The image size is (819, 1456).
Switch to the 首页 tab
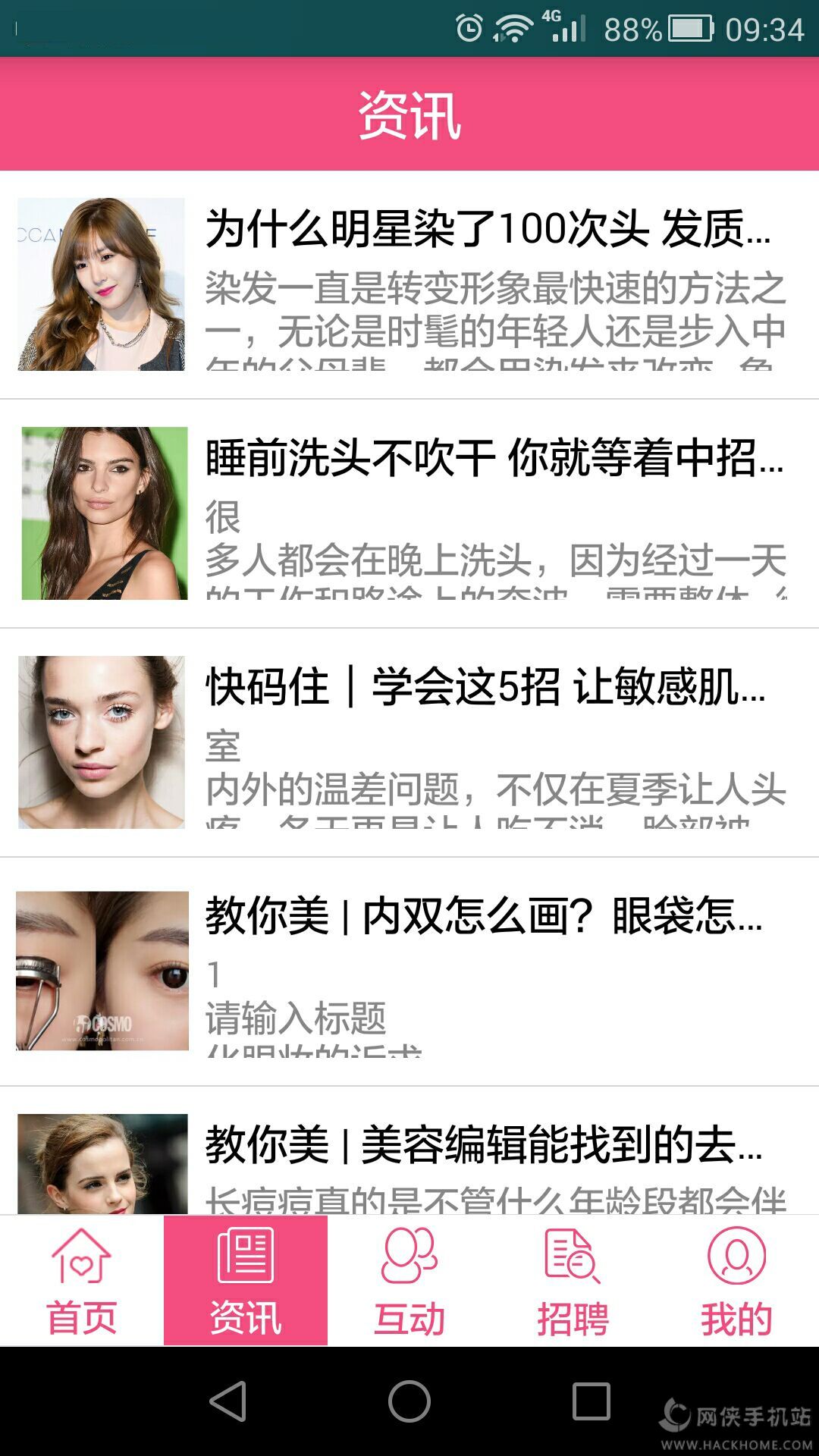[x=82, y=1282]
